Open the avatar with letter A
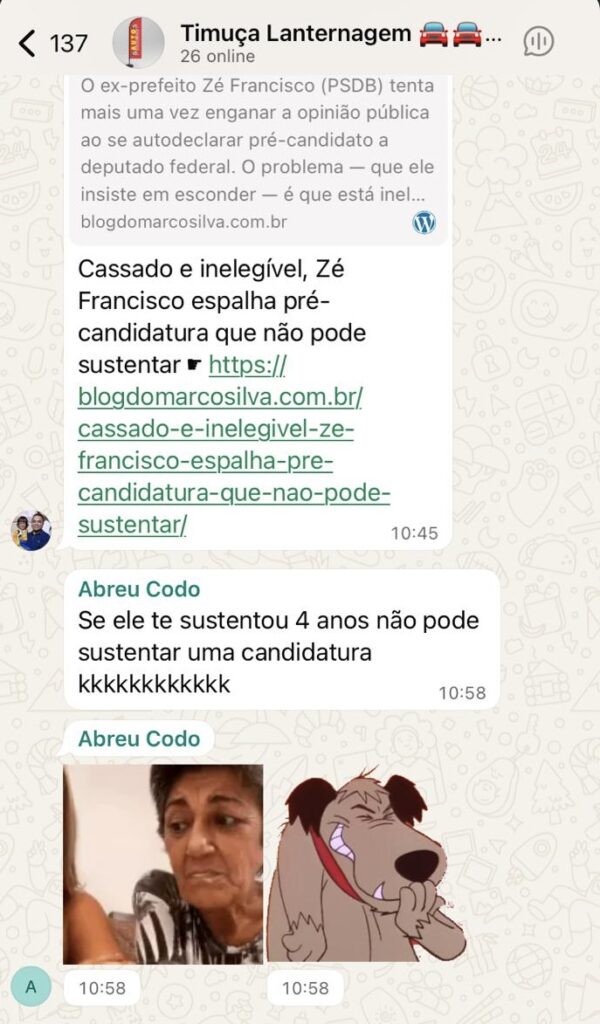Image resolution: width=600 pixels, height=1024 pixels. [x=31, y=987]
